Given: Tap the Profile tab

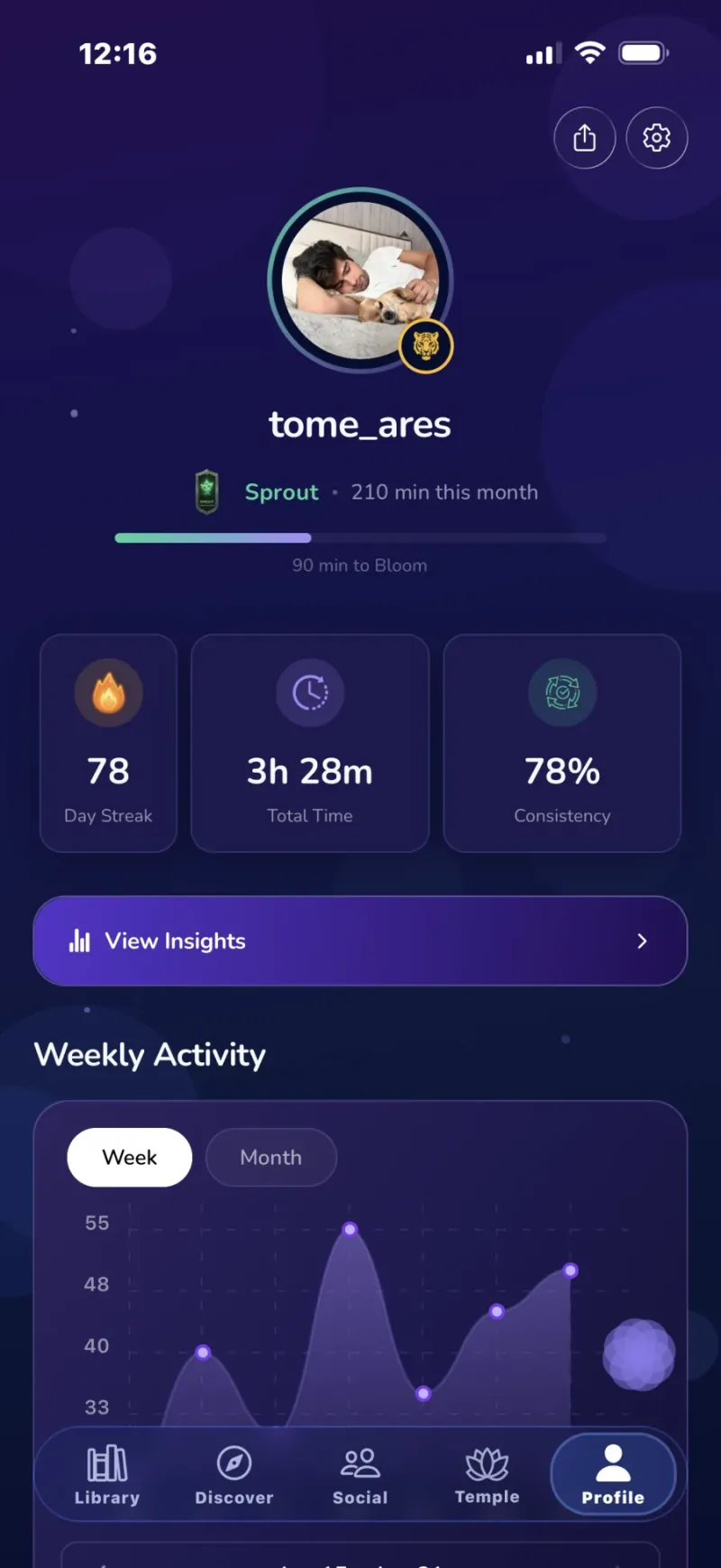Looking at the screenshot, I should click(613, 1475).
